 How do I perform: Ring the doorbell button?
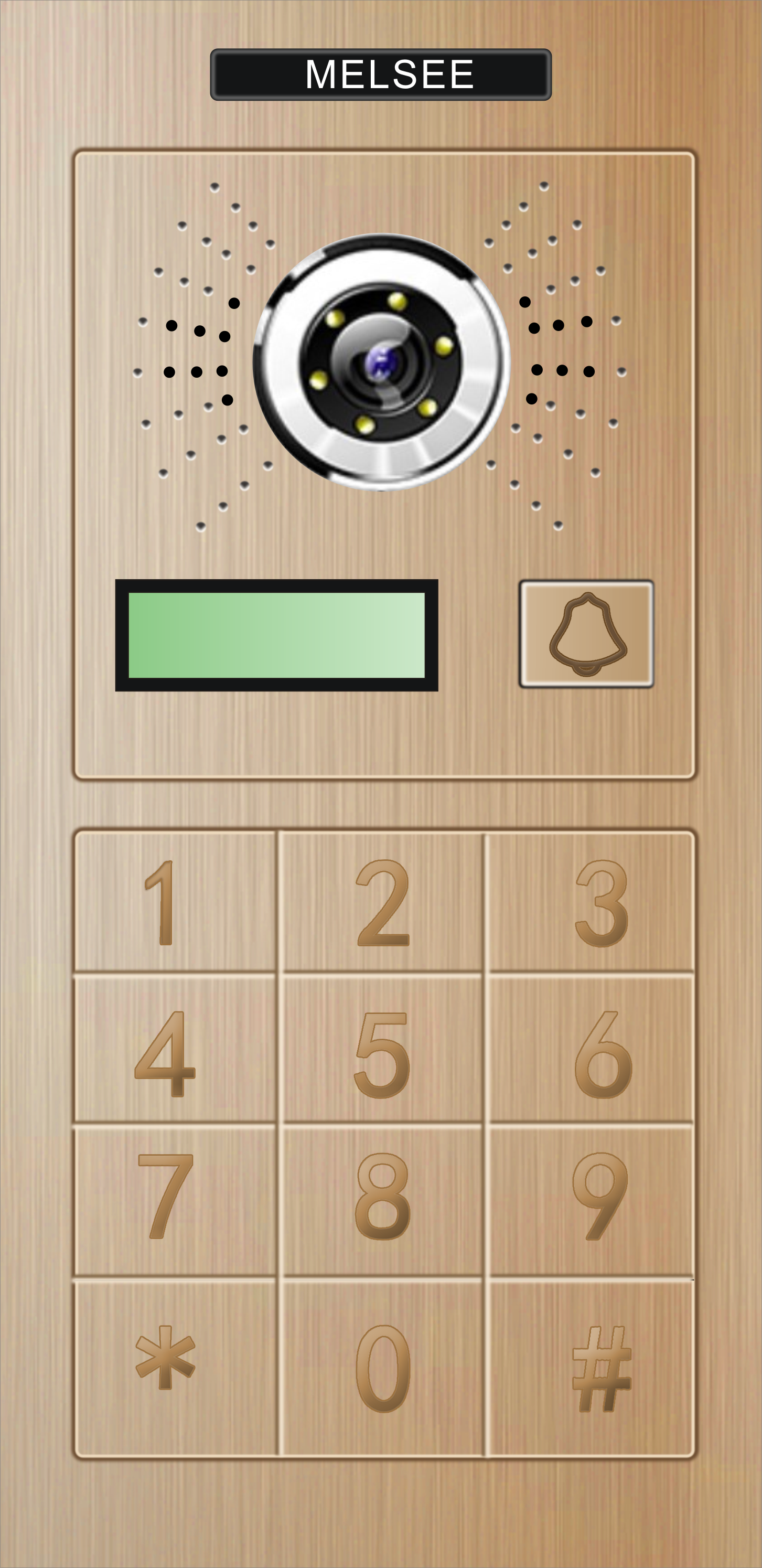pos(586,634)
